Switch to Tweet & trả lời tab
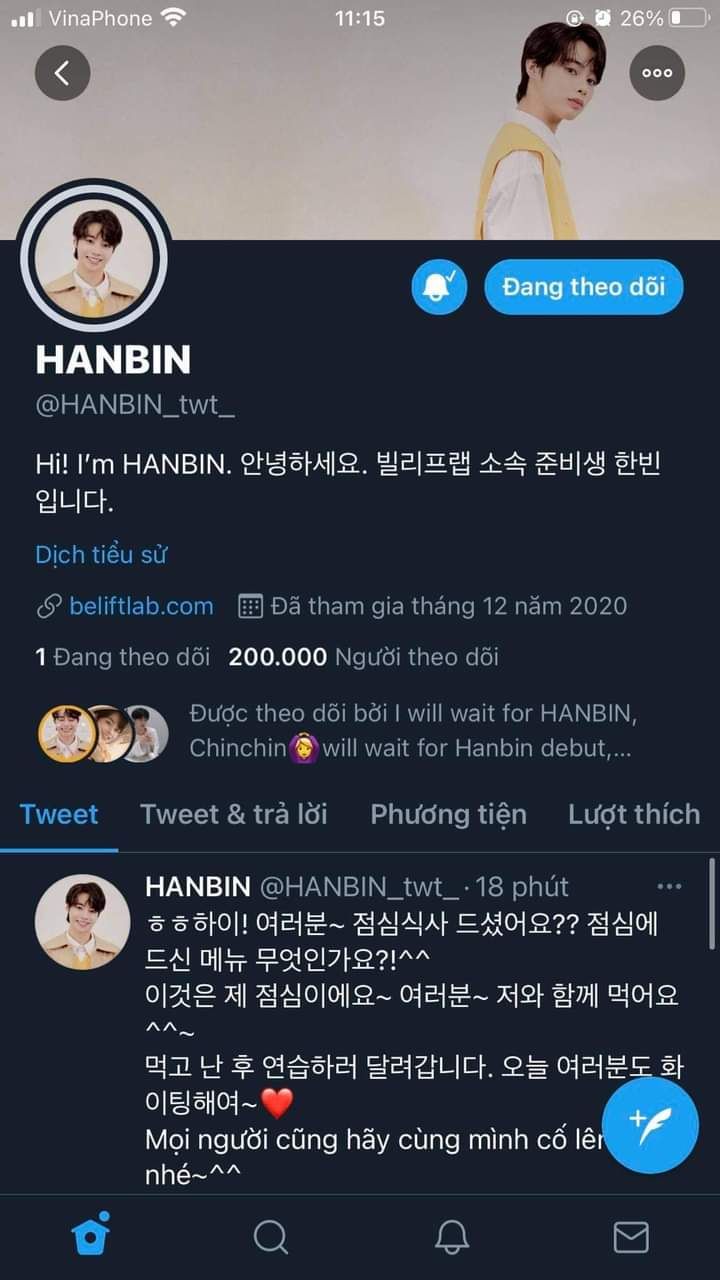This screenshot has width=720, height=1280. (x=234, y=814)
